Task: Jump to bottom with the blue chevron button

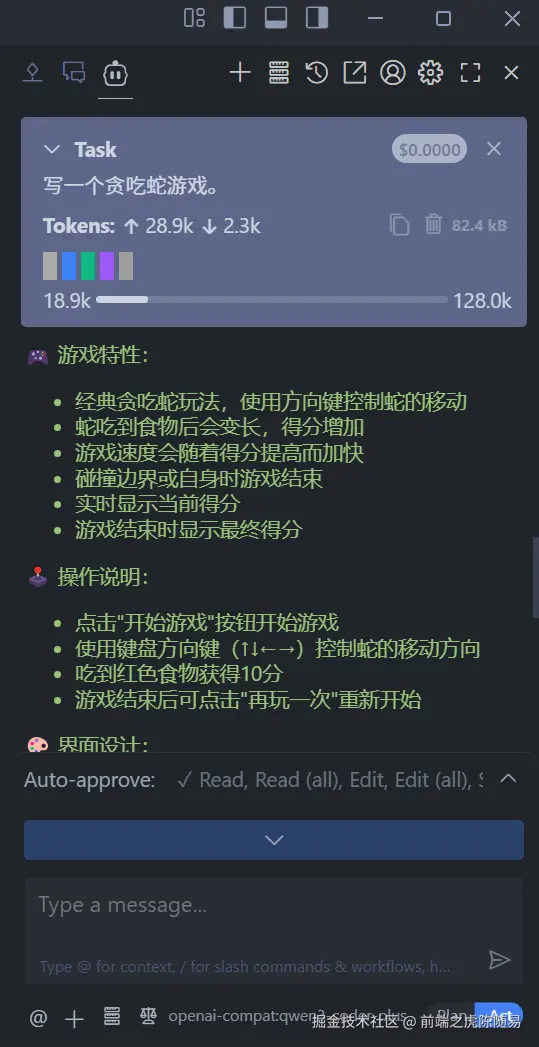Action: (274, 840)
